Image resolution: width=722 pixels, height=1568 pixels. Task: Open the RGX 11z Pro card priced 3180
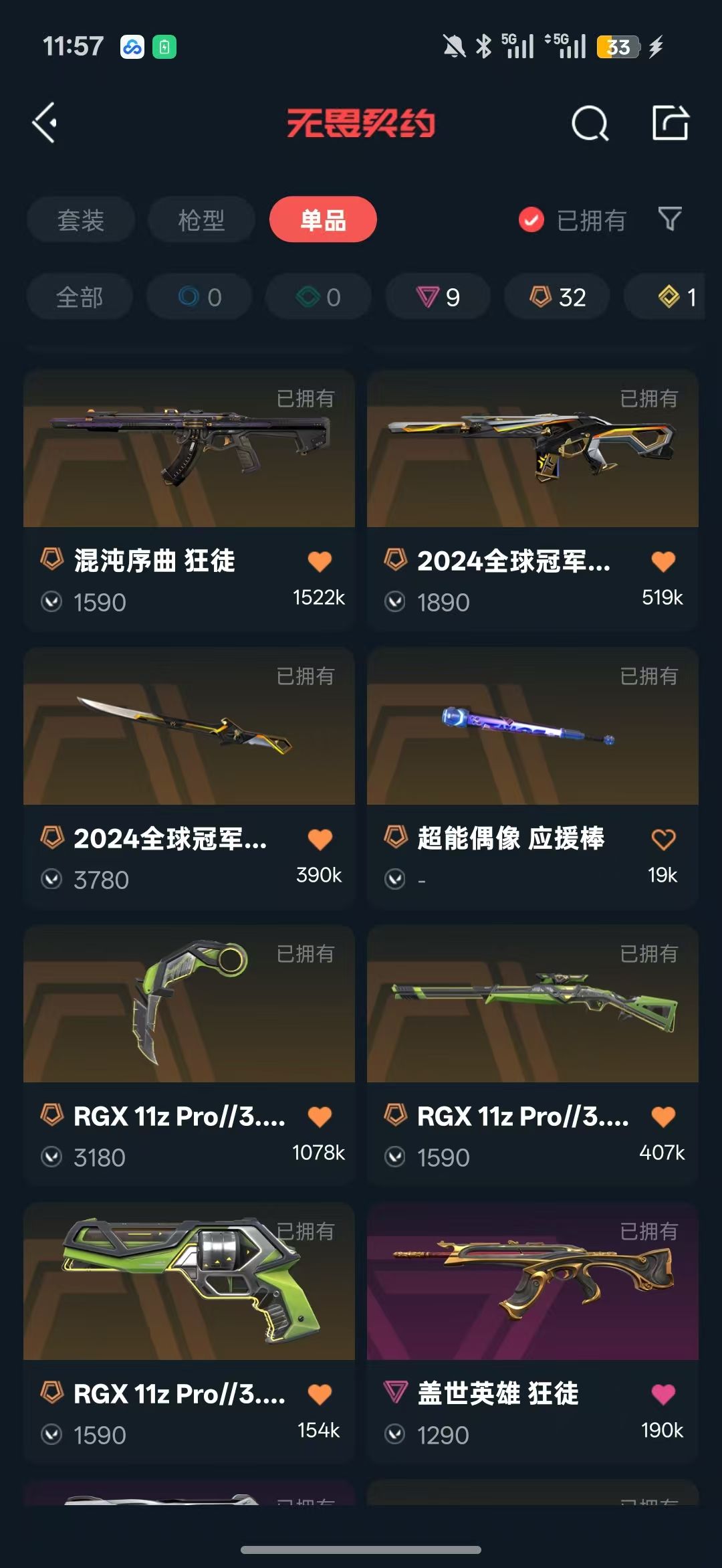coord(189,1005)
